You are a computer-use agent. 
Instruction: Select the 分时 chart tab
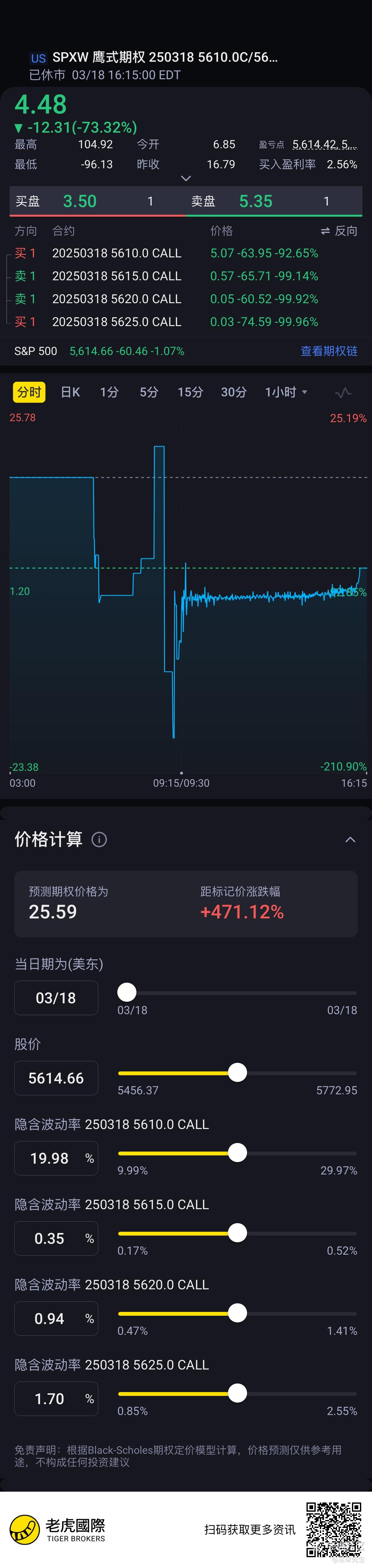pyautogui.click(x=29, y=392)
